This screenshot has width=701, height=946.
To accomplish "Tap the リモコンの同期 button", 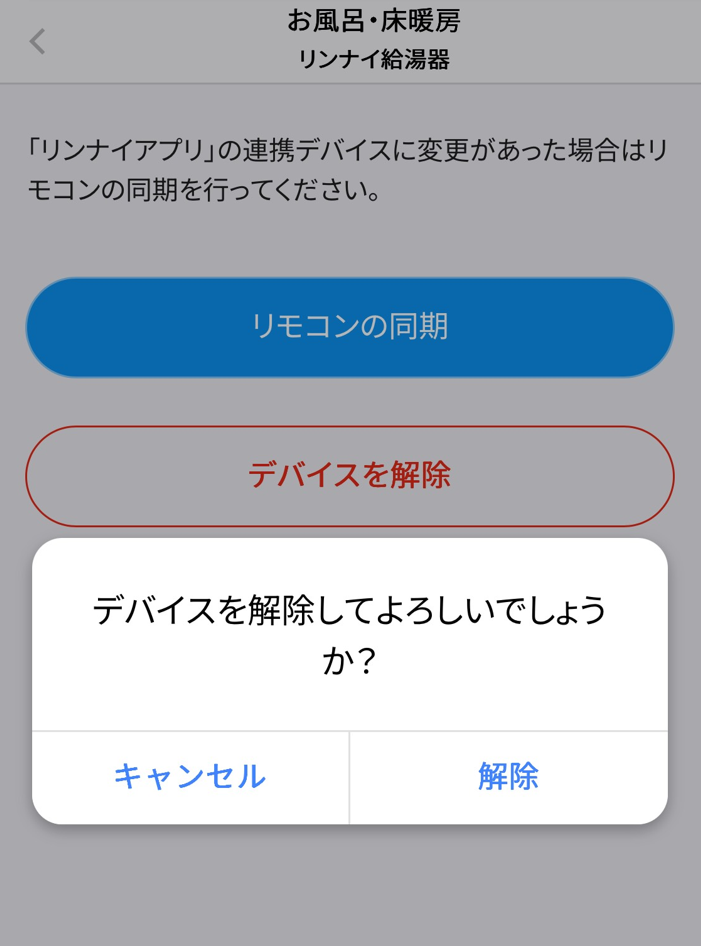I will tap(350, 327).
